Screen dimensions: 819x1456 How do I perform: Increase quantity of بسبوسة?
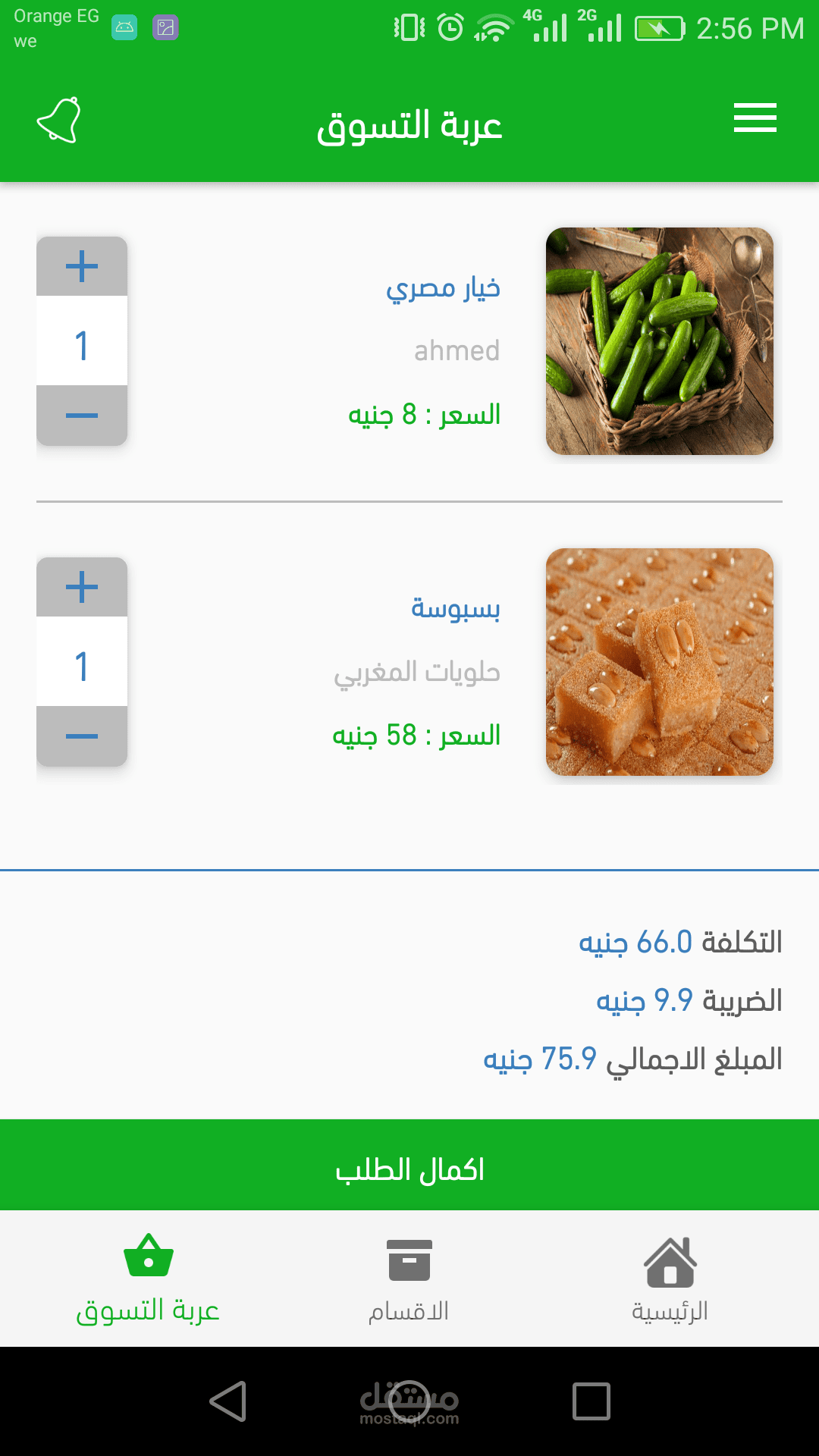82,587
